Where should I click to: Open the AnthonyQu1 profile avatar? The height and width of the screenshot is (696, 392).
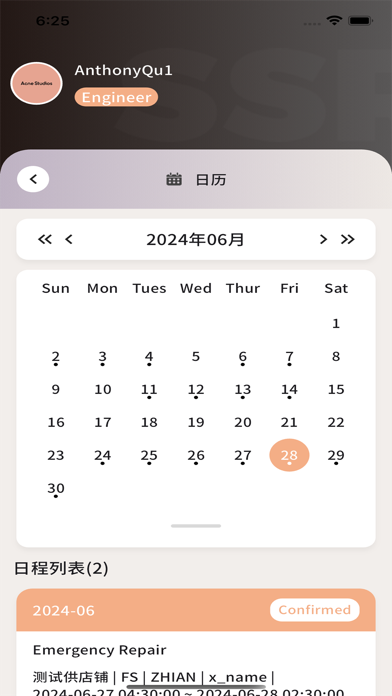36,83
